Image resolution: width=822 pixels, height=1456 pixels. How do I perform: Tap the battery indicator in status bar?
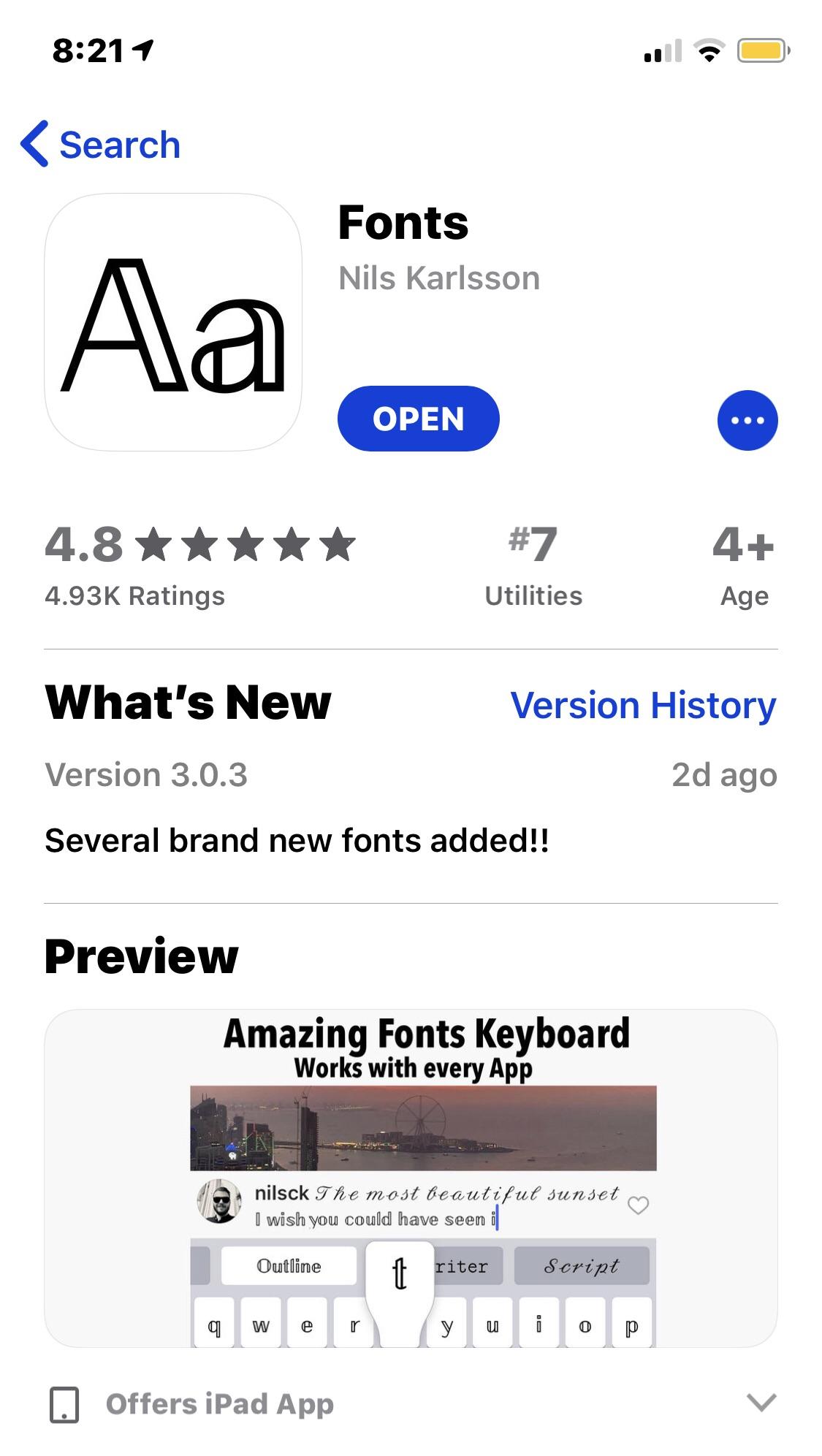tap(763, 51)
